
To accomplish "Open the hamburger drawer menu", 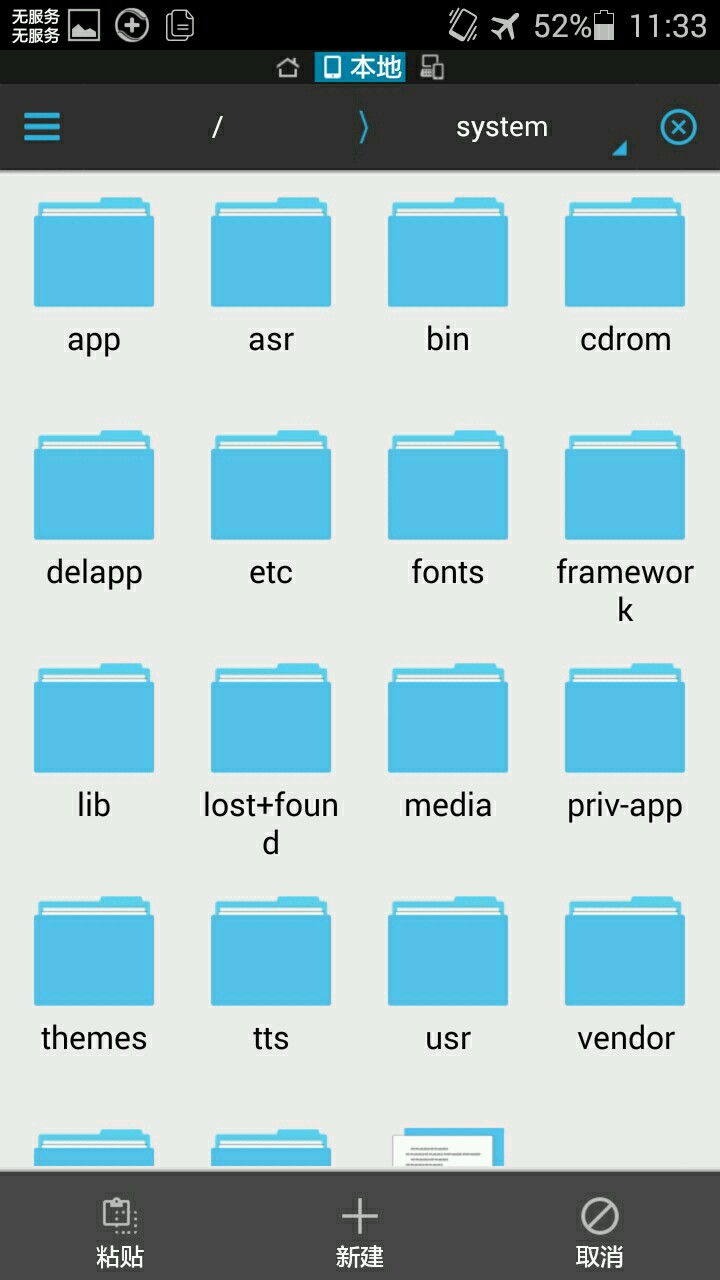I will click(x=42, y=127).
